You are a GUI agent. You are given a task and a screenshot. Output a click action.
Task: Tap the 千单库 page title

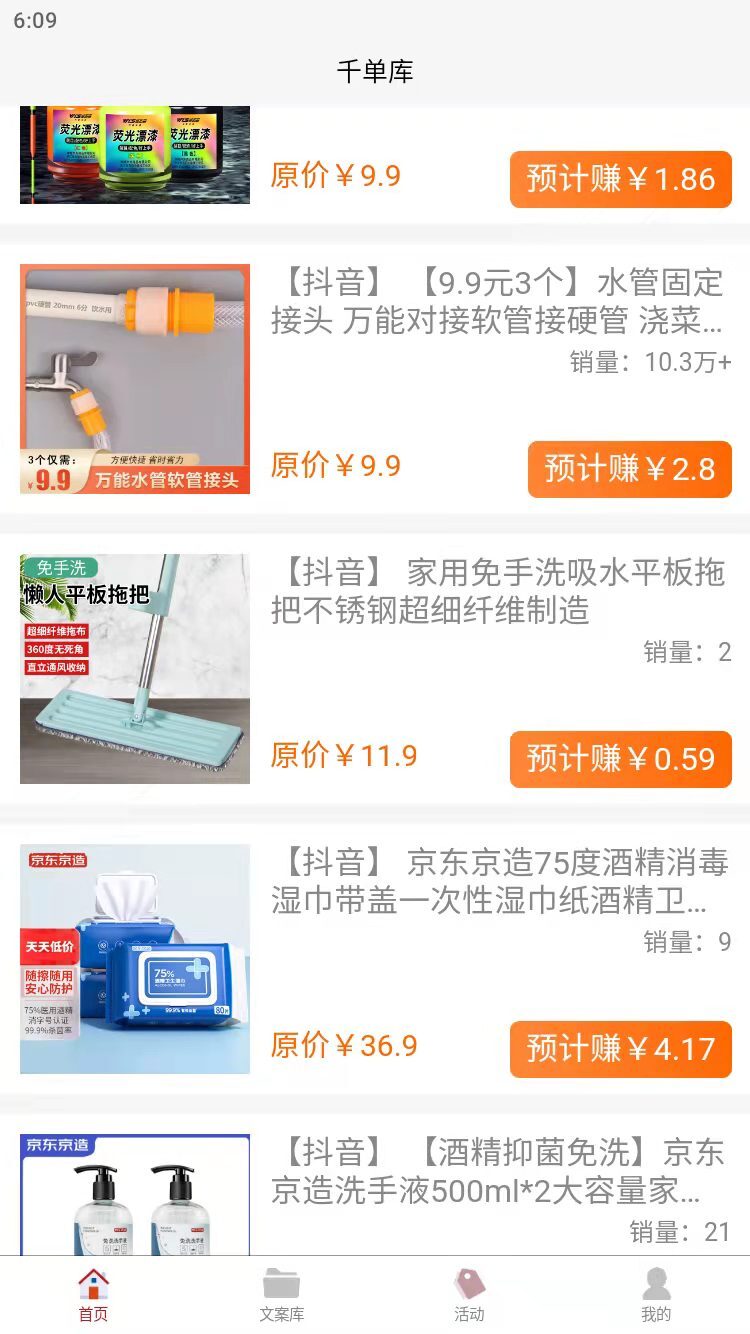[x=375, y=72]
